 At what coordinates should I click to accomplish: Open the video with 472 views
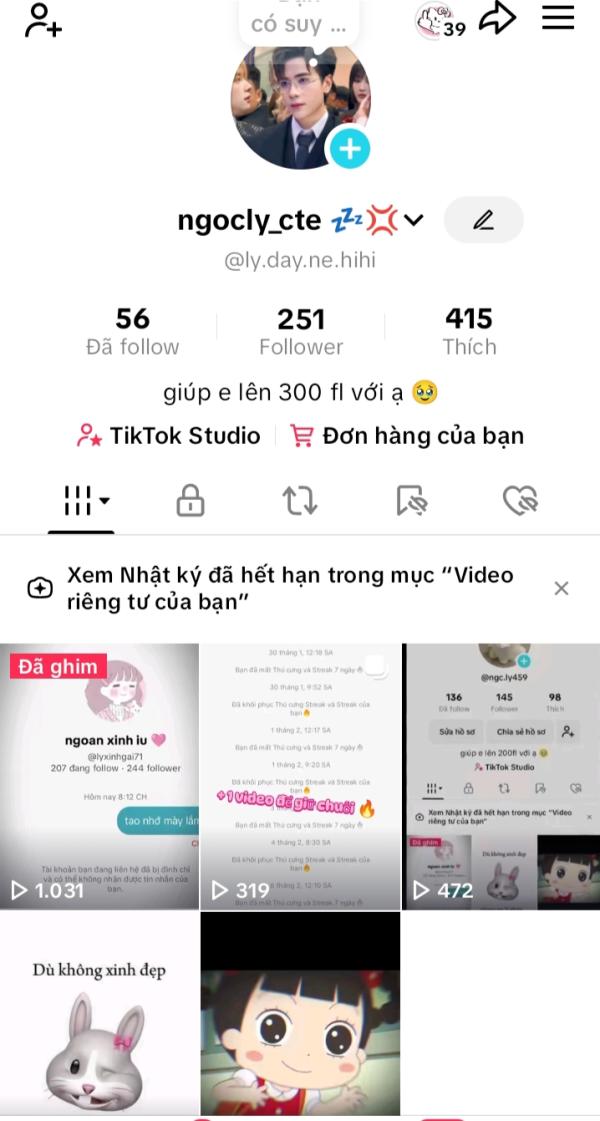(x=501, y=776)
